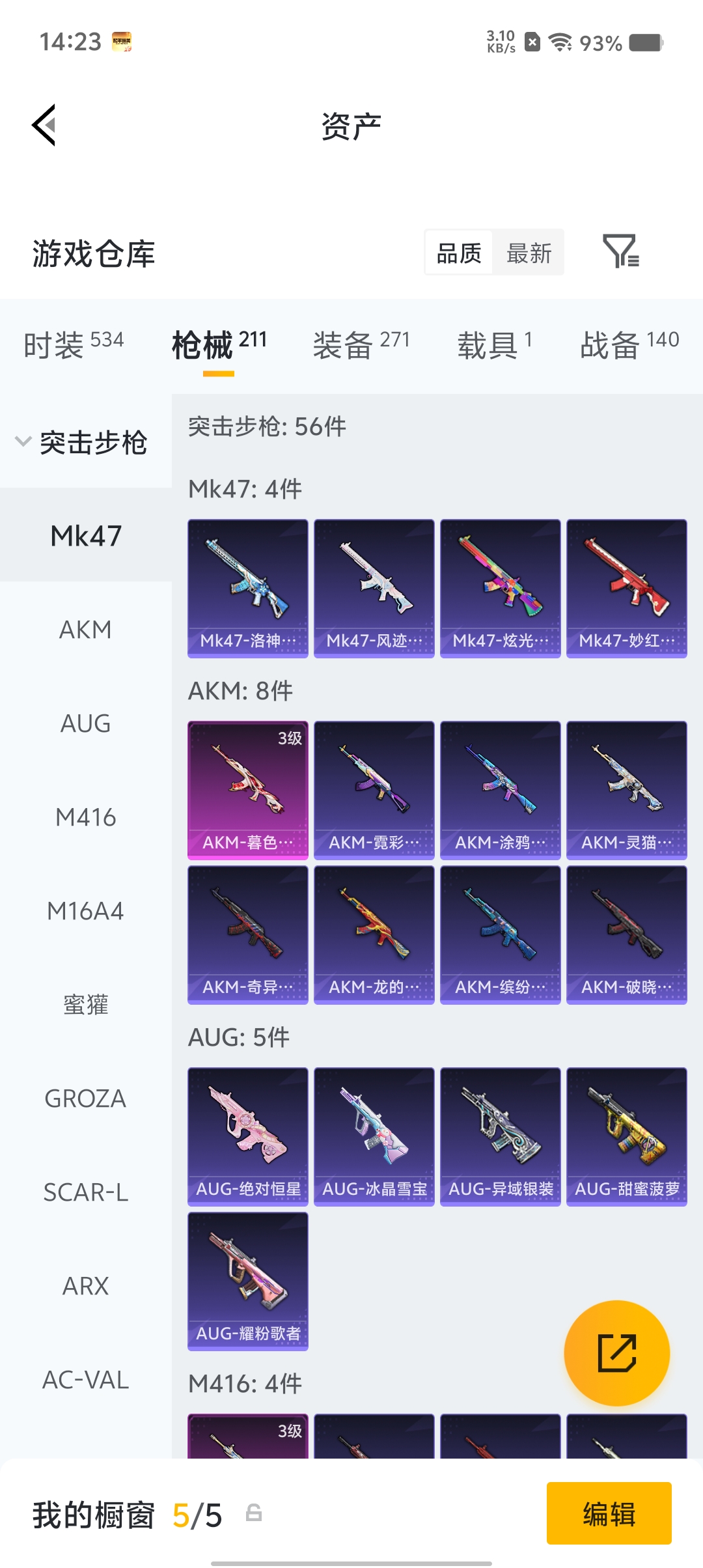
Task: Select SCAR-L in the sidebar
Action: (85, 1192)
